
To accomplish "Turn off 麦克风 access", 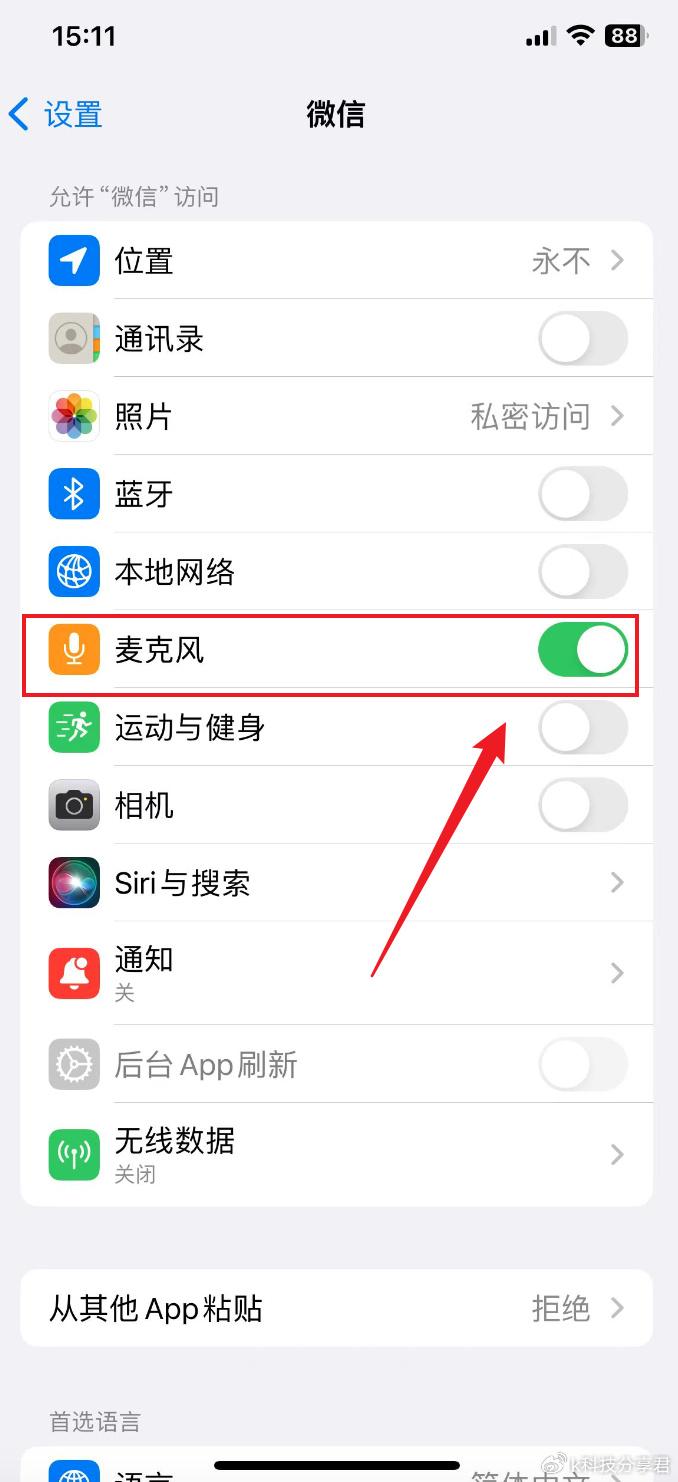I will (x=583, y=650).
